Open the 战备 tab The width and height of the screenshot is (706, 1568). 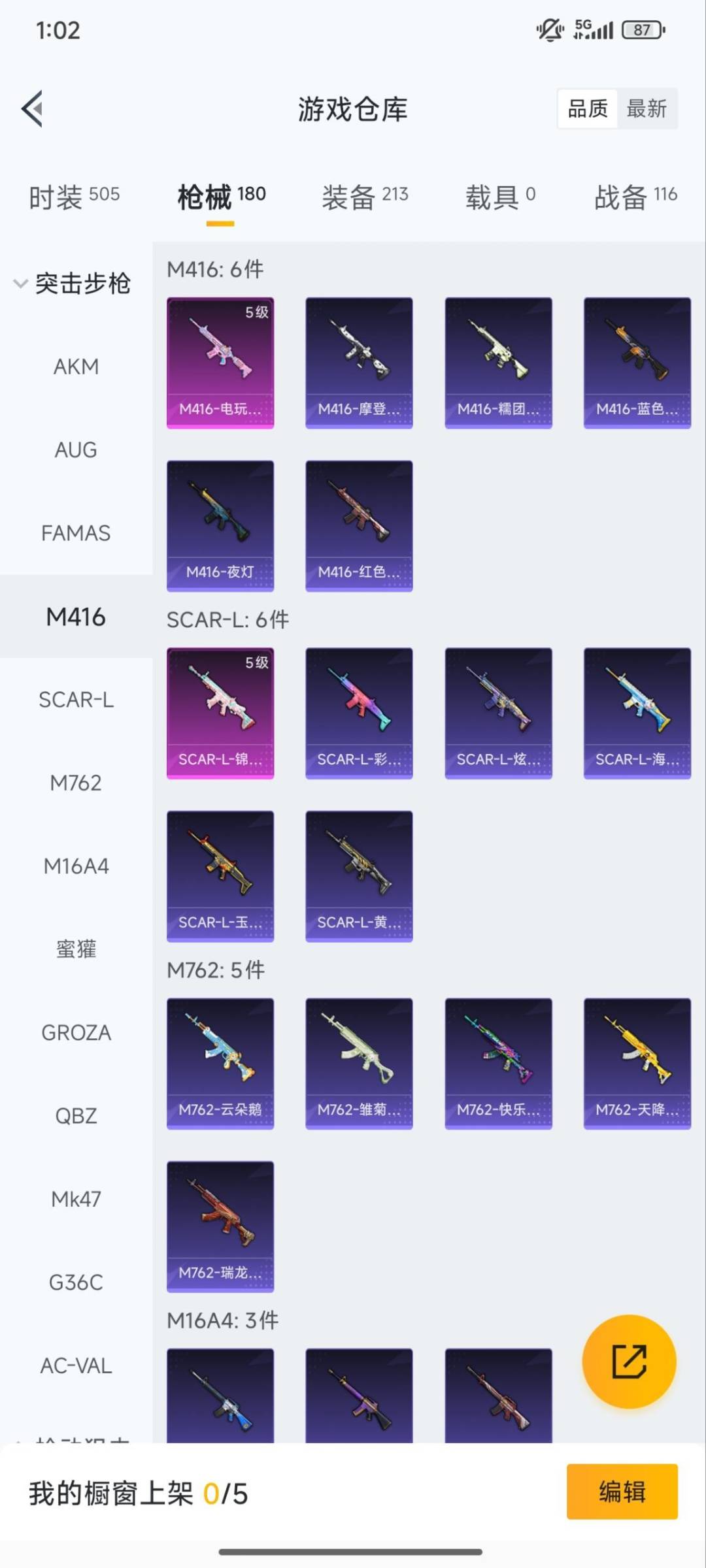(635, 196)
